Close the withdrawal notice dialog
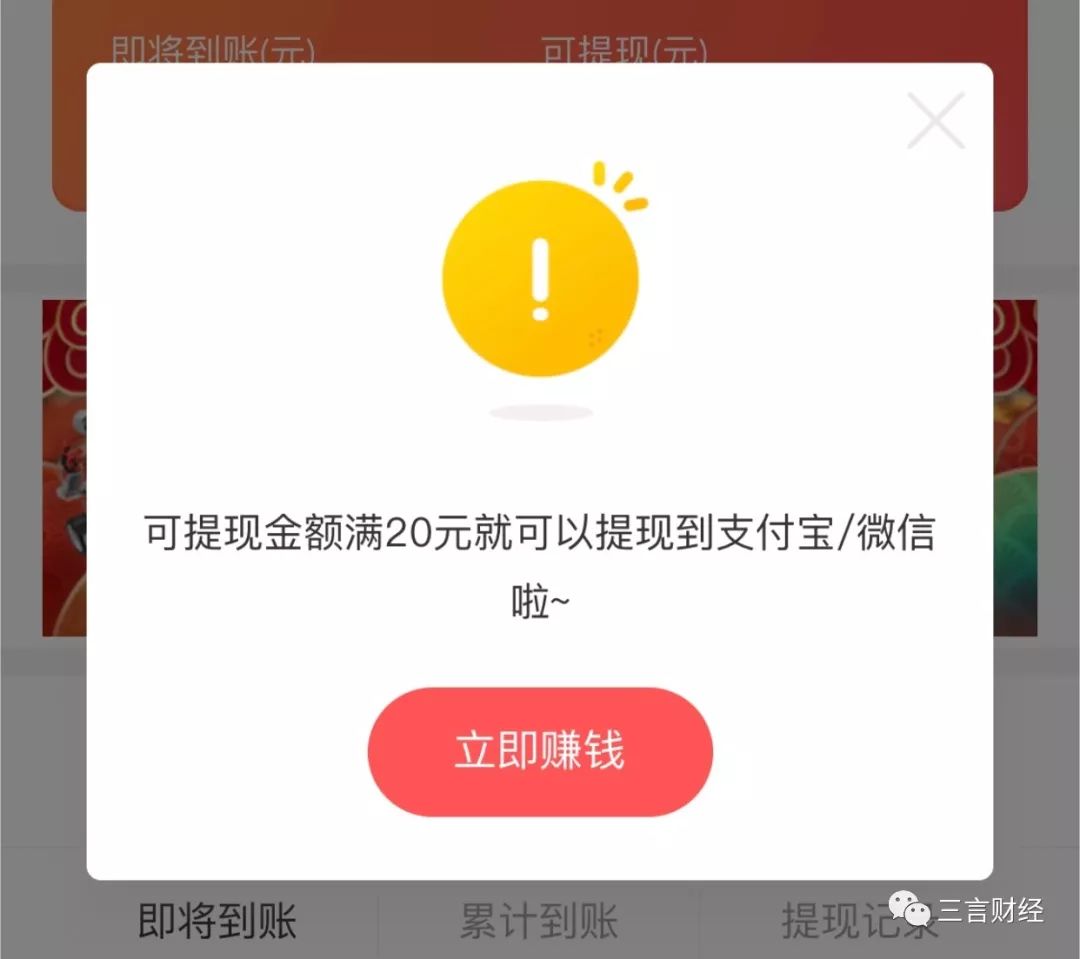Image resolution: width=1080 pixels, height=959 pixels. (935, 121)
